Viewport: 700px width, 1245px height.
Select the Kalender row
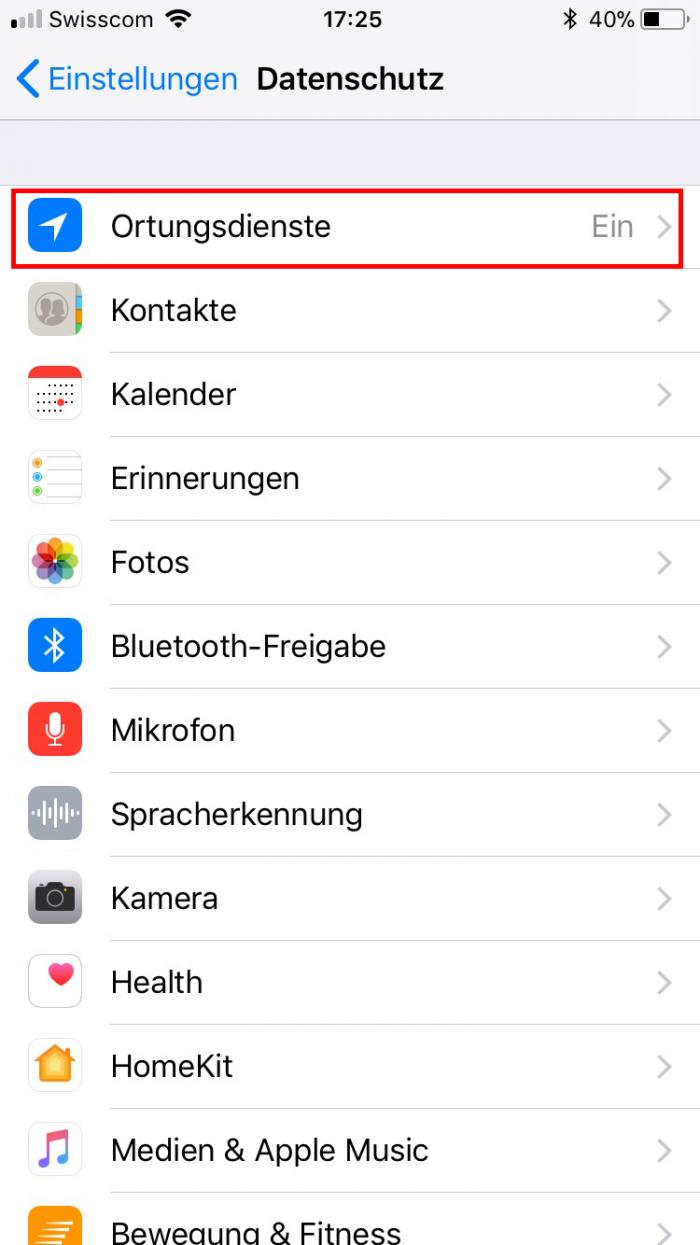click(350, 395)
